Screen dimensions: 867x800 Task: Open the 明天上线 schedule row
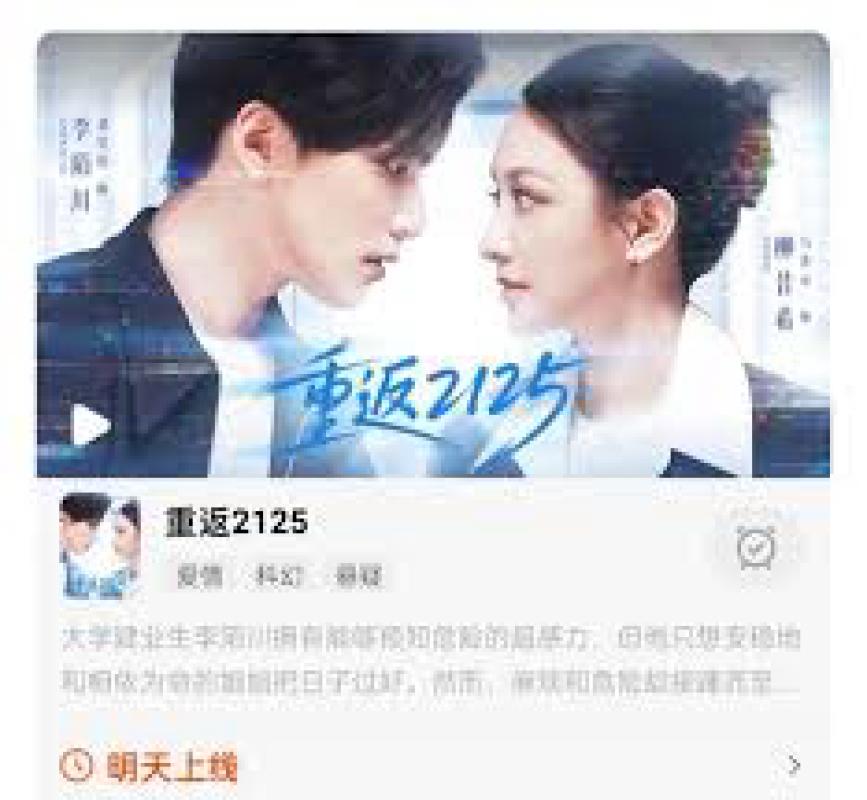[432, 767]
